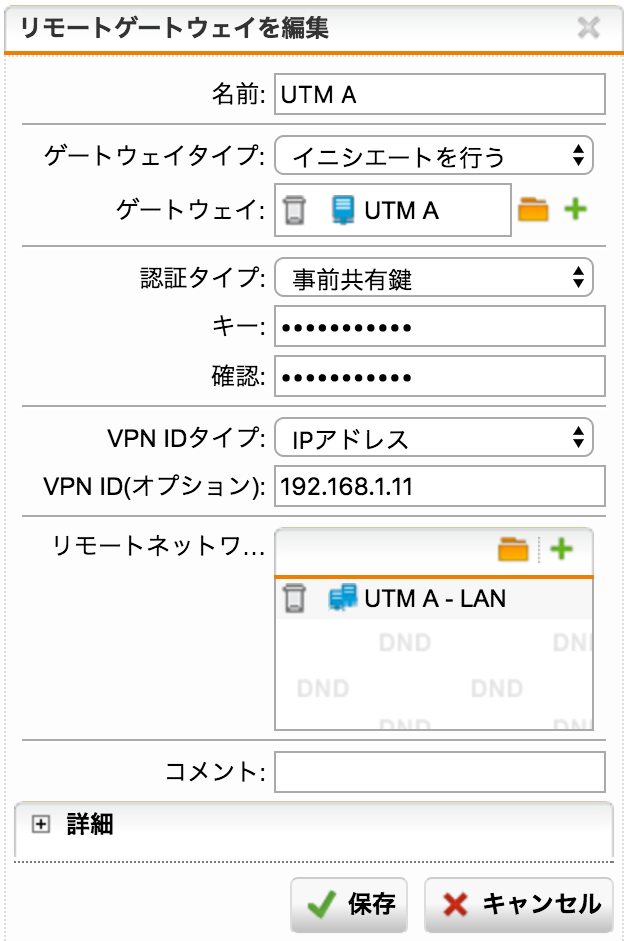Open folder icon in リモートネットワーク box
Screen dimensions: 624x941
pyautogui.click(x=513, y=549)
